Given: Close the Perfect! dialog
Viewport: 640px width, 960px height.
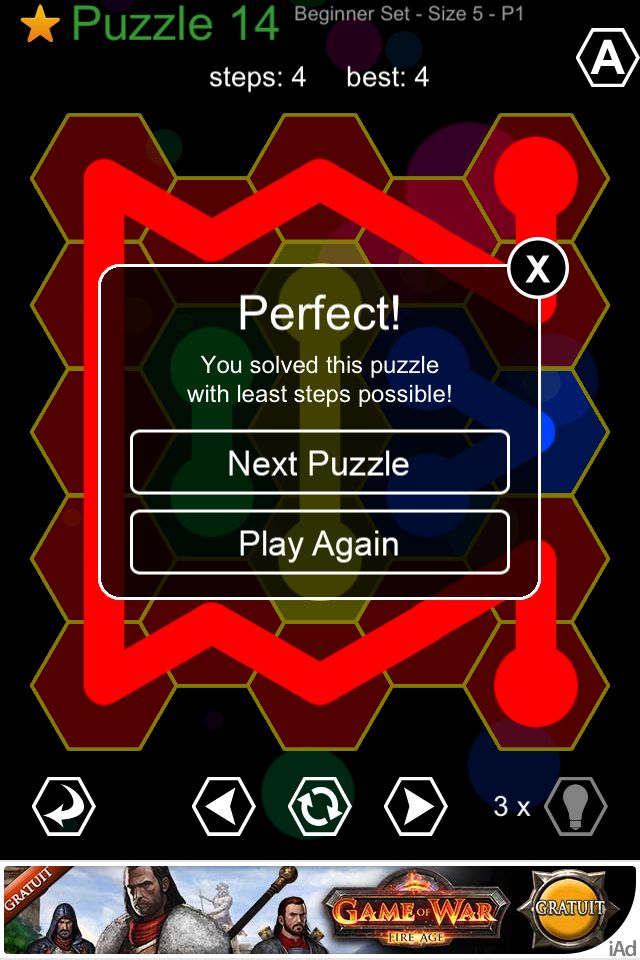Looking at the screenshot, I should click(x=538, y=269).
